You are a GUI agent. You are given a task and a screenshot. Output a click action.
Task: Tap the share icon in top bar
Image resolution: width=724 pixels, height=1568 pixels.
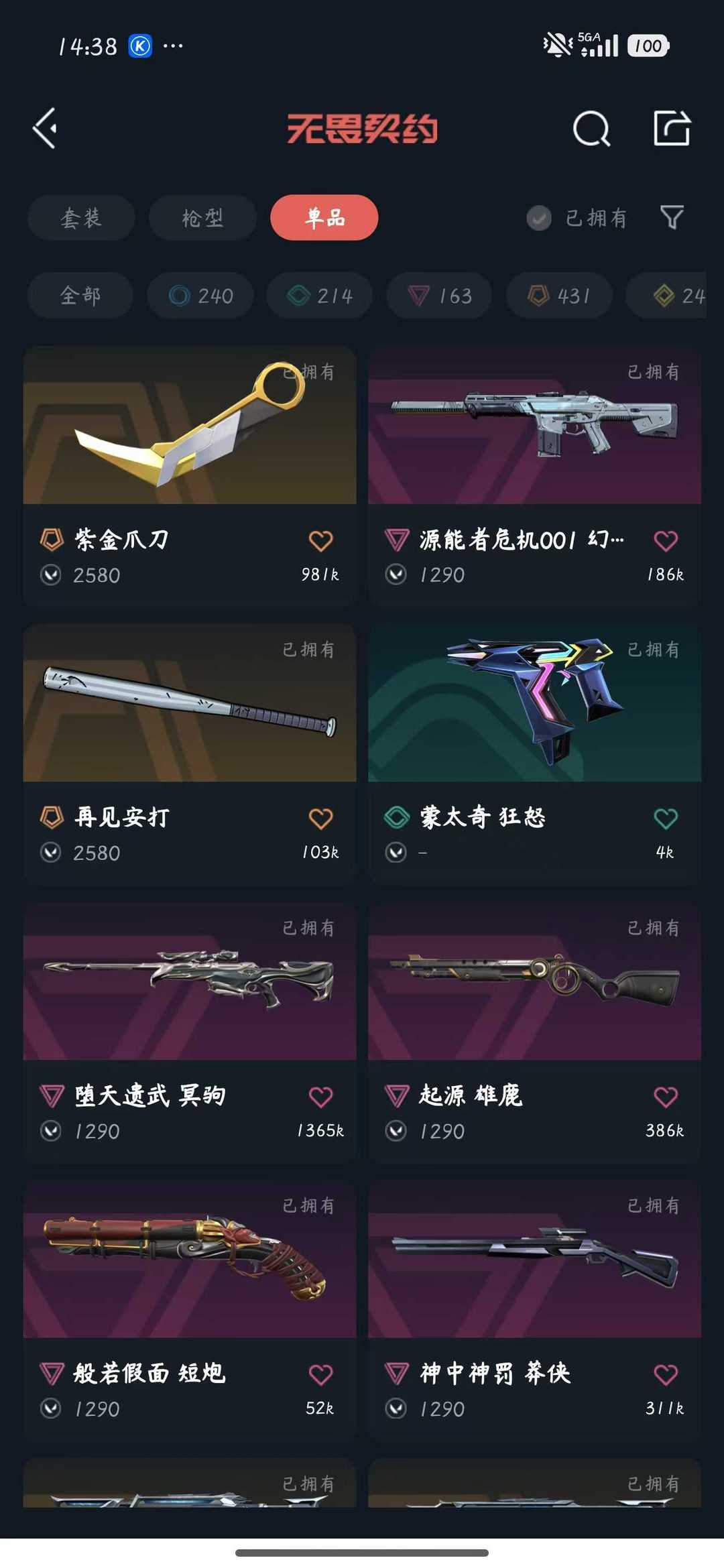point(672,128)
